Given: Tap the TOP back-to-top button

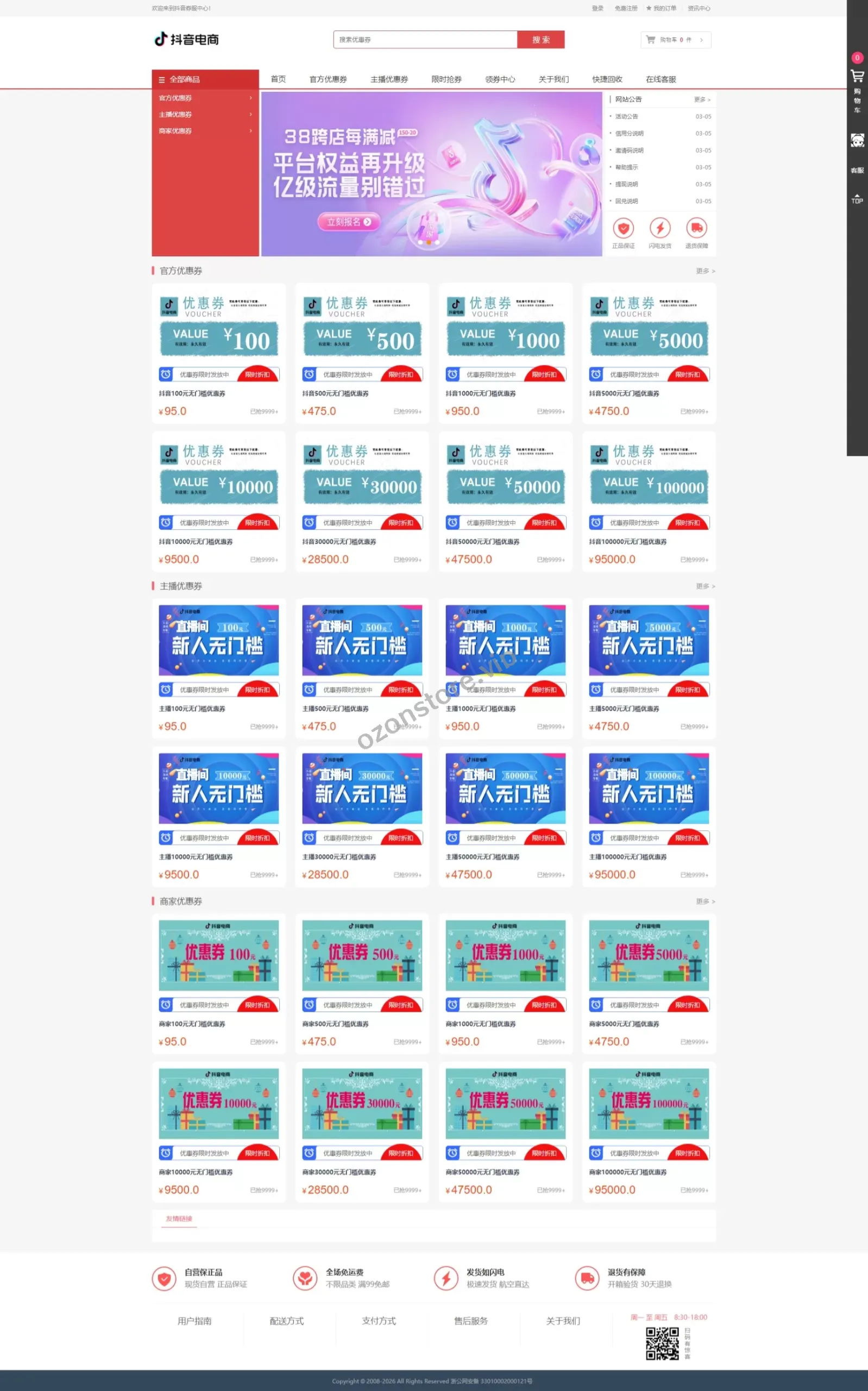Looking at the screenshot, I should point(857,198).
